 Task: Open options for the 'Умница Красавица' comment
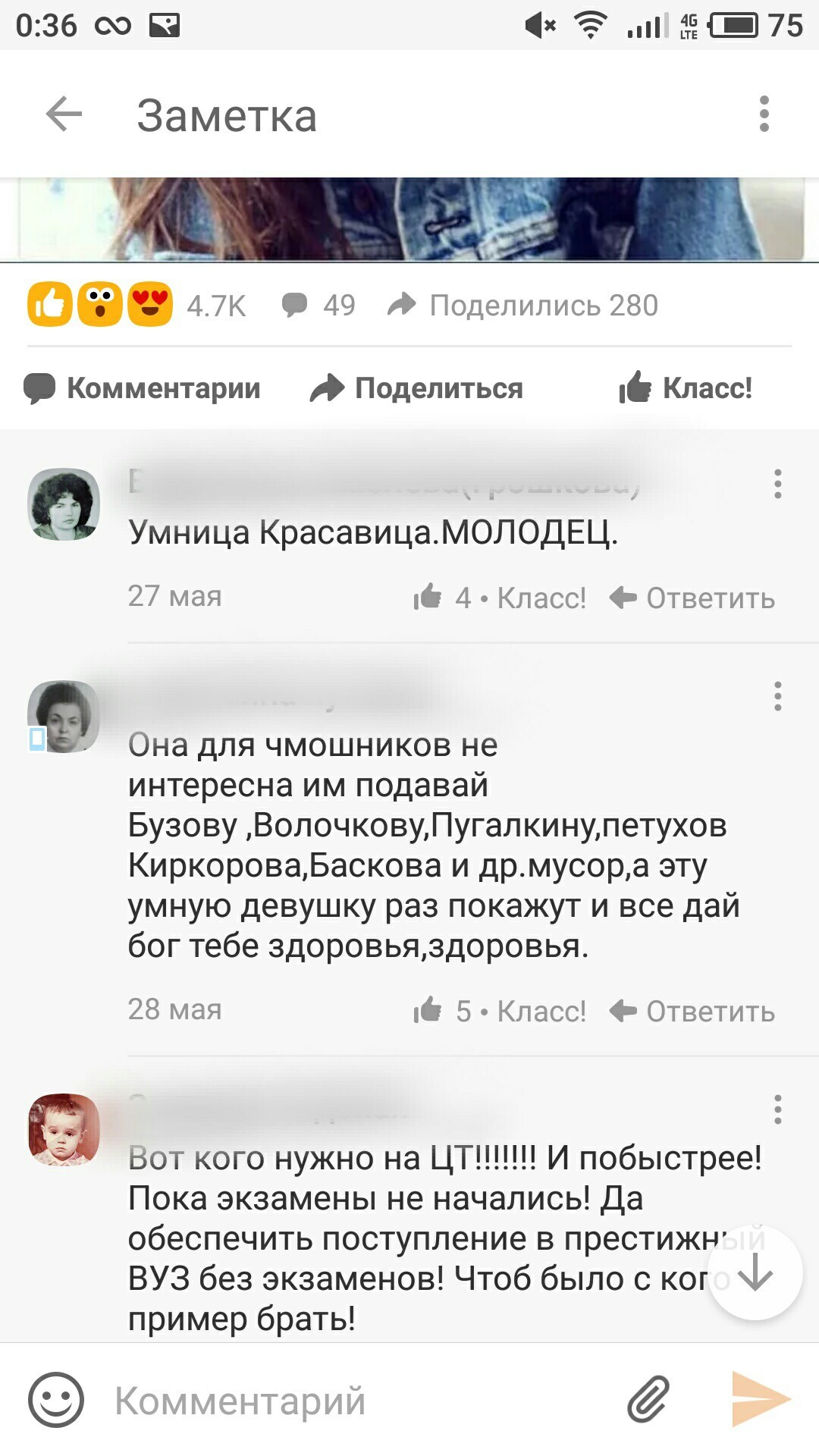[x=777, y=484]
